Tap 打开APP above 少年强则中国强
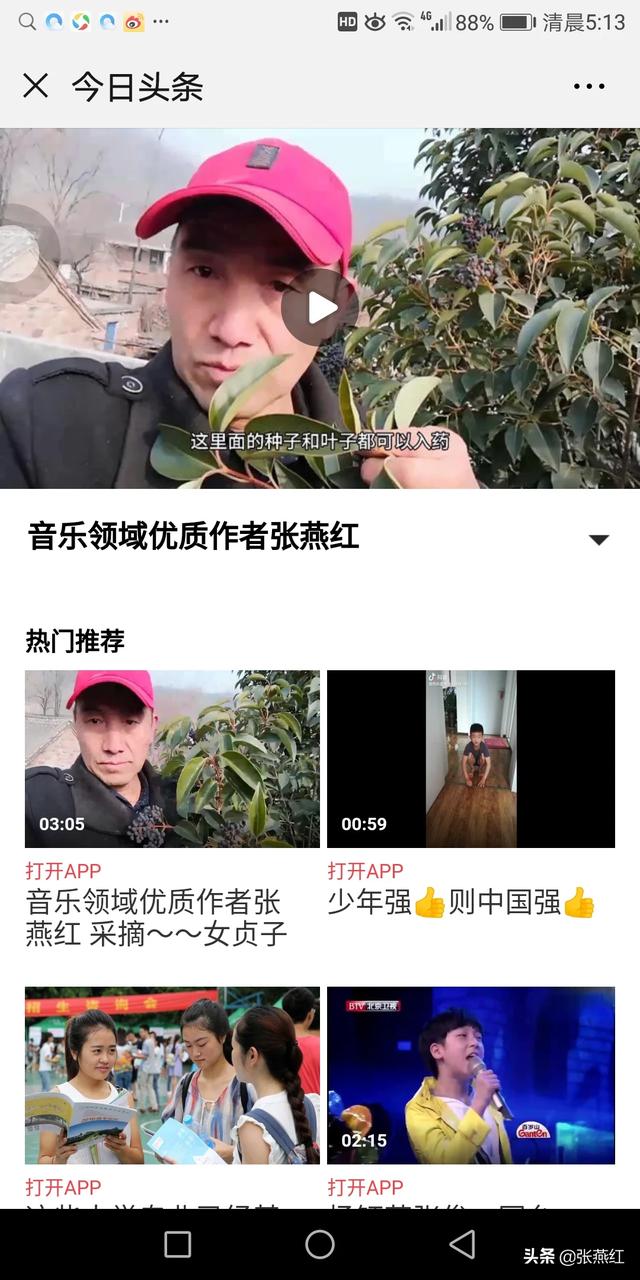The height and width of the screenshot is (1280, 640). [365, 871]
